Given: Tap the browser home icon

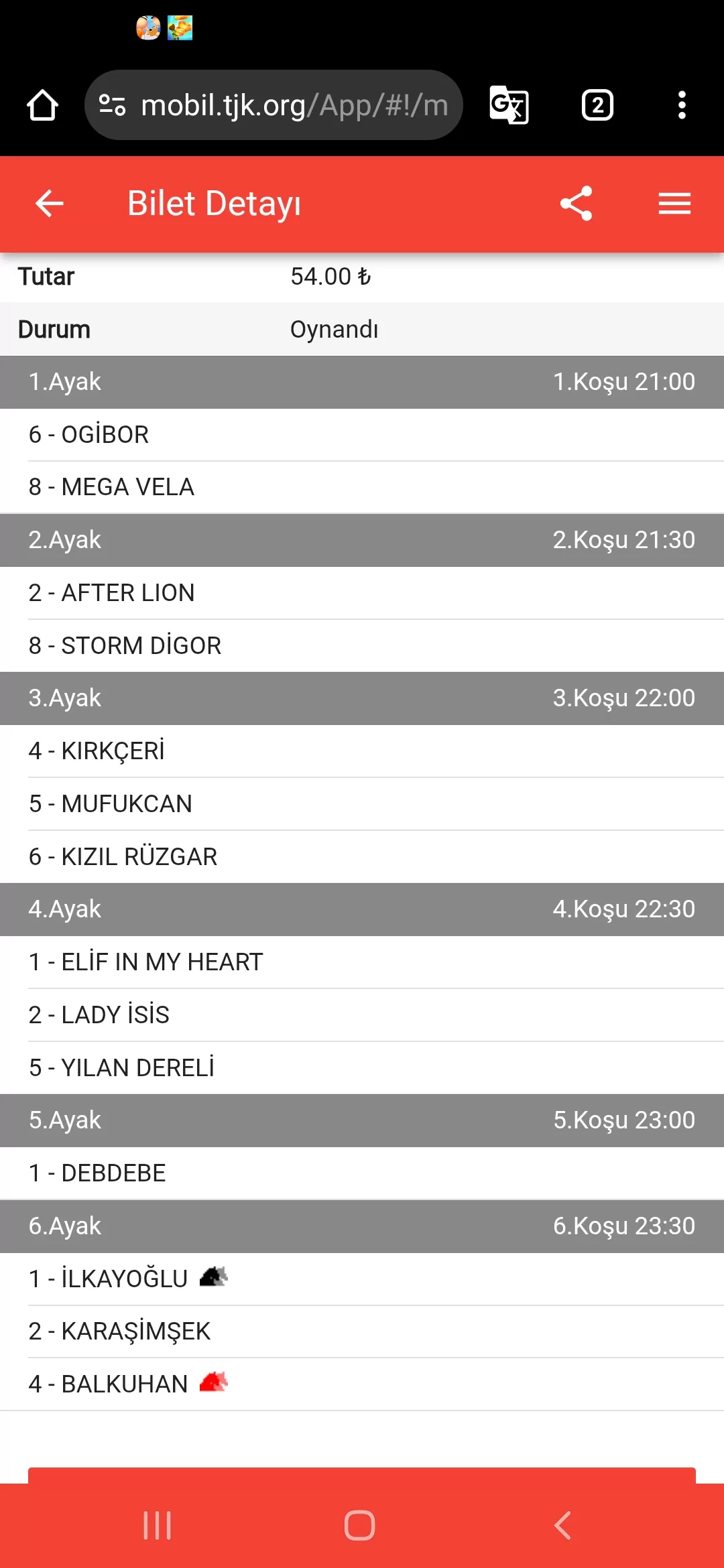Looking at the screenshot, I should point(42,105).
